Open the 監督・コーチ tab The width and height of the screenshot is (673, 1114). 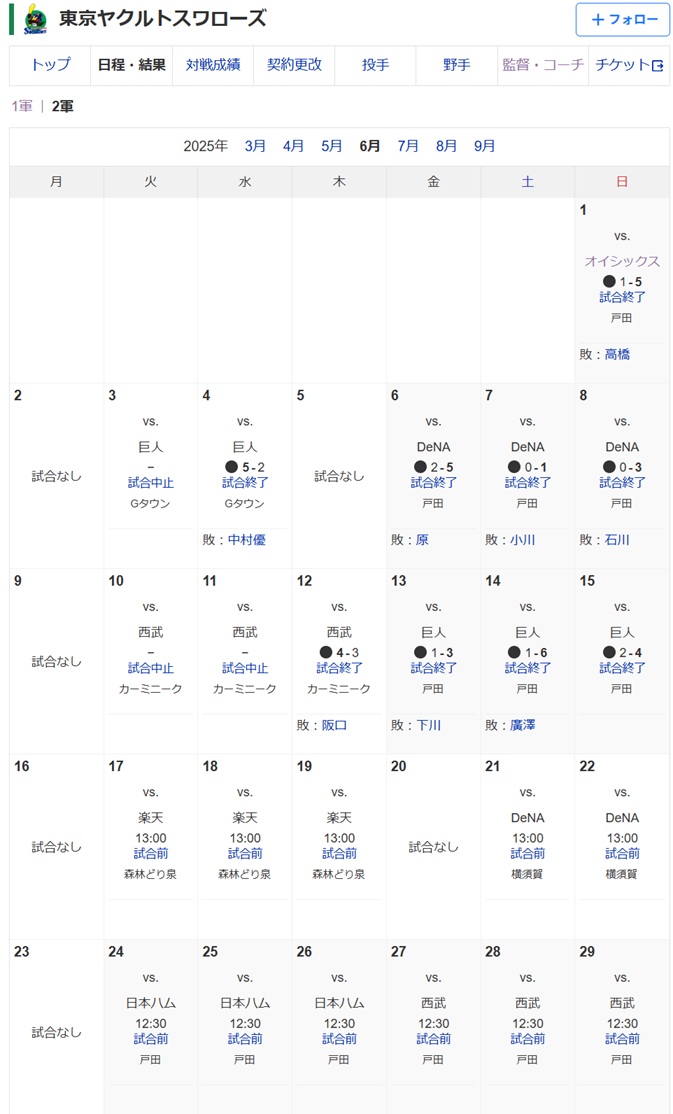[x=543, y=65]
